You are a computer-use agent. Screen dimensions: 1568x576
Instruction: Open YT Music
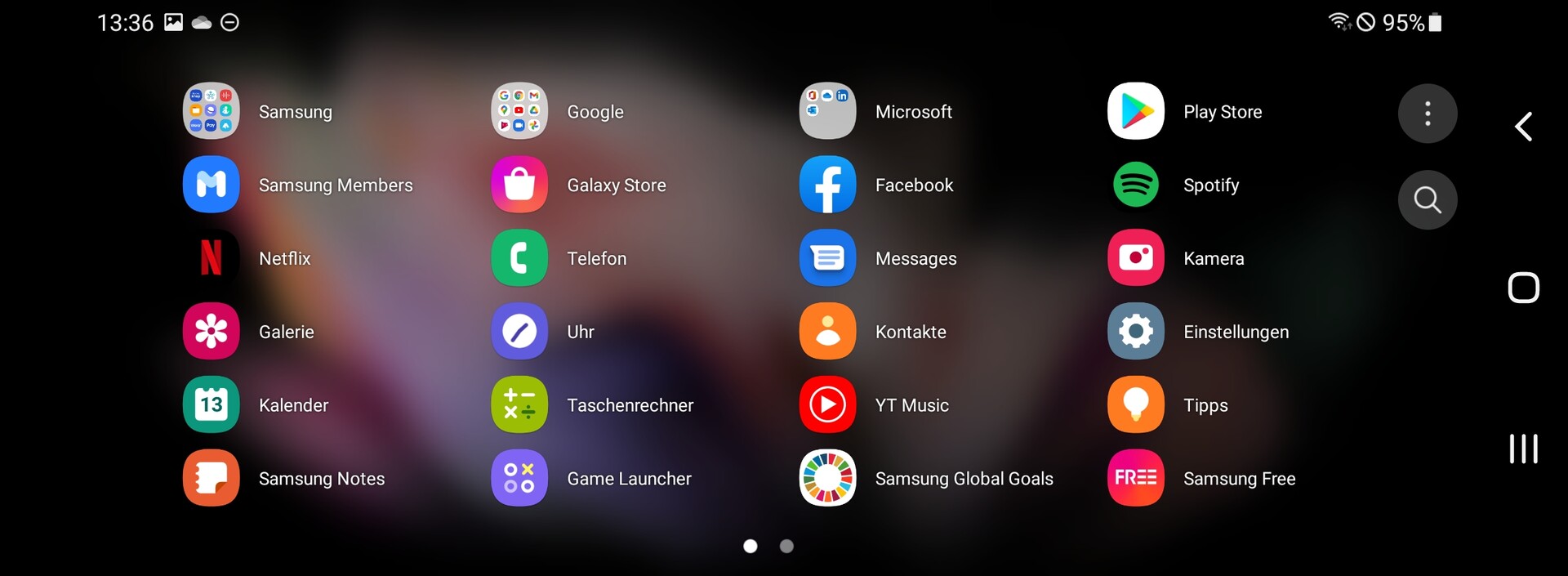click(827, 405)
